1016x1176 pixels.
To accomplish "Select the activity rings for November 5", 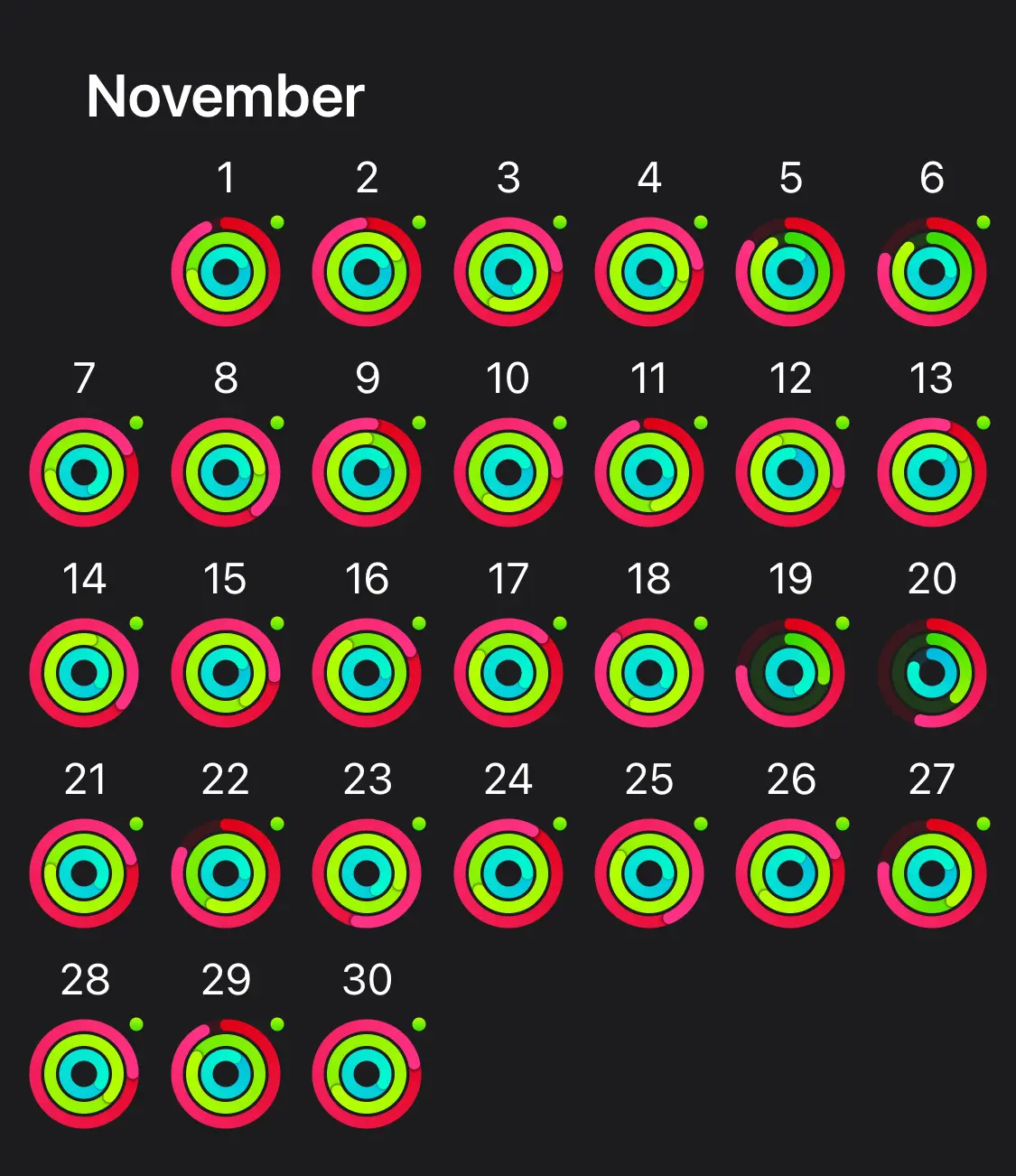I will coord(790,271).
